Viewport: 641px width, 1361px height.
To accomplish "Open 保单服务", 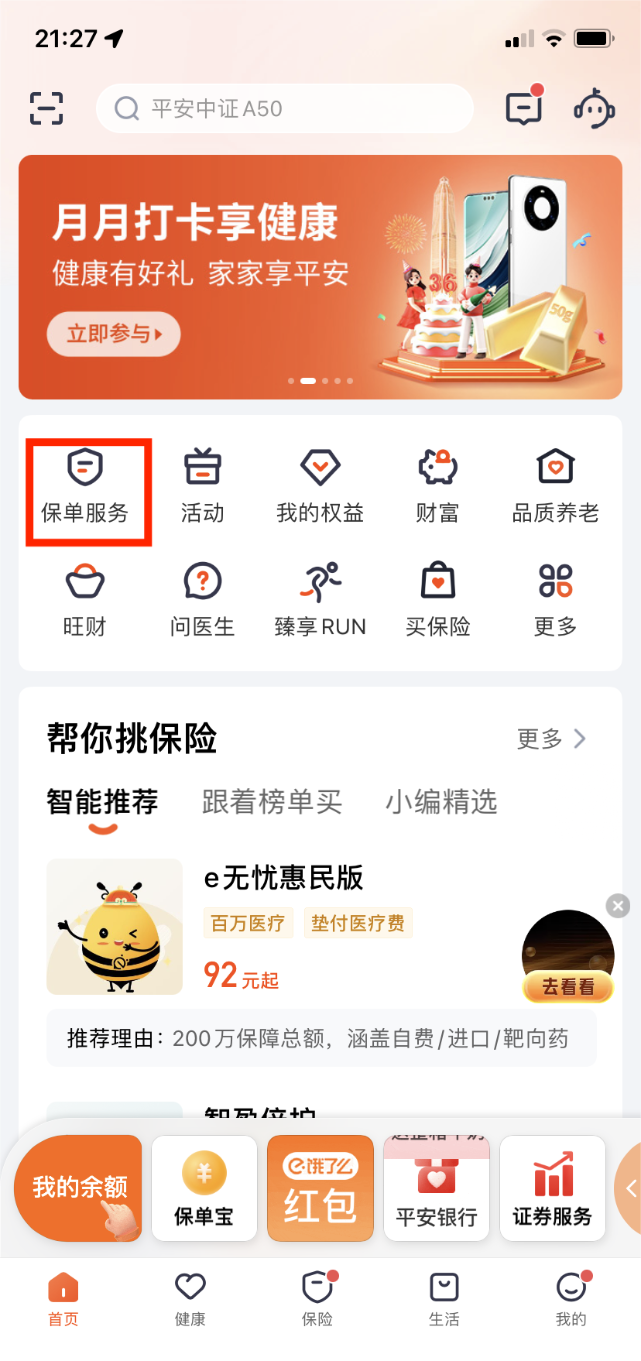I will tap(85, 487).
